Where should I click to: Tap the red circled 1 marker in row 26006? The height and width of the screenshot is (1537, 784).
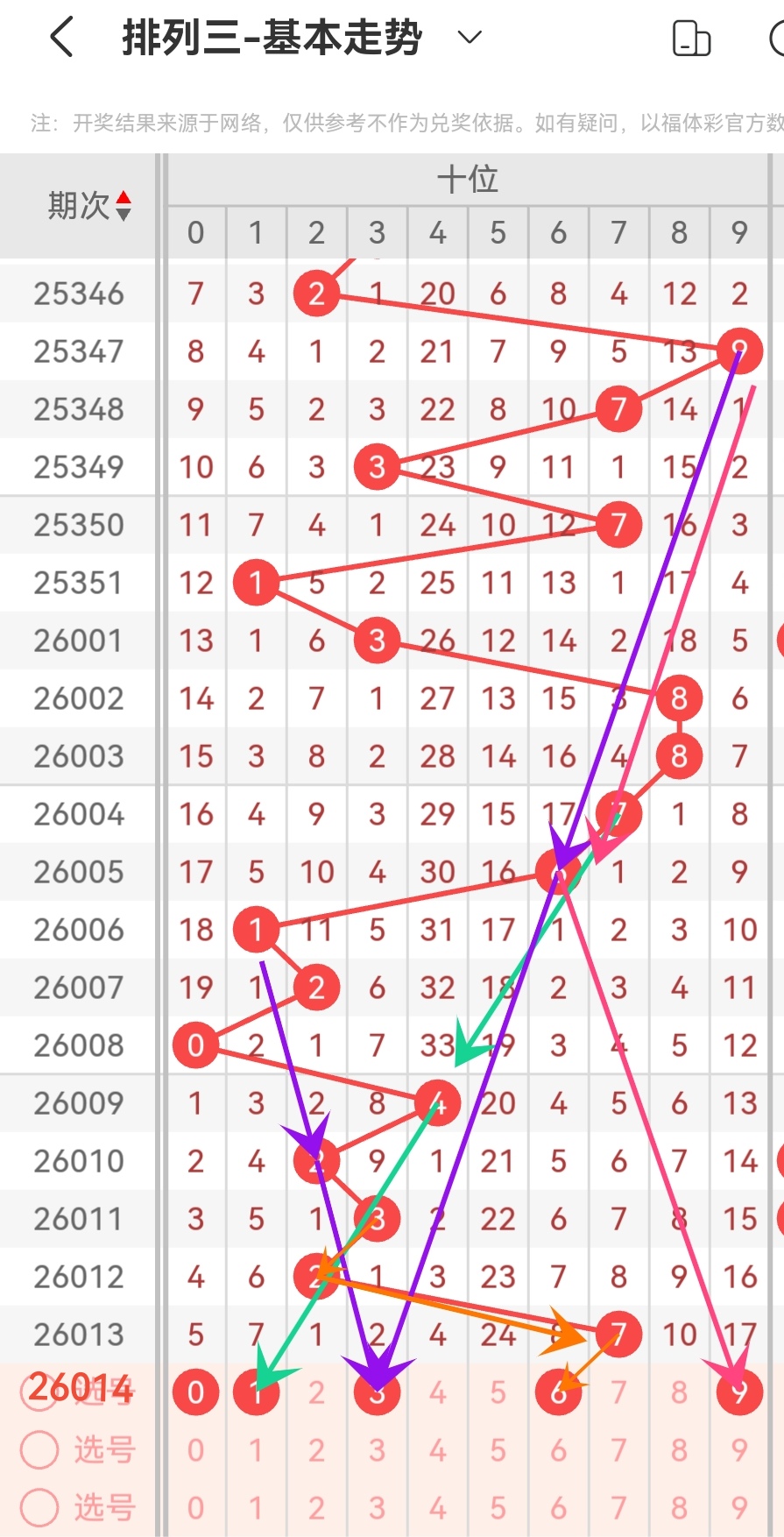tap(255, 930)
